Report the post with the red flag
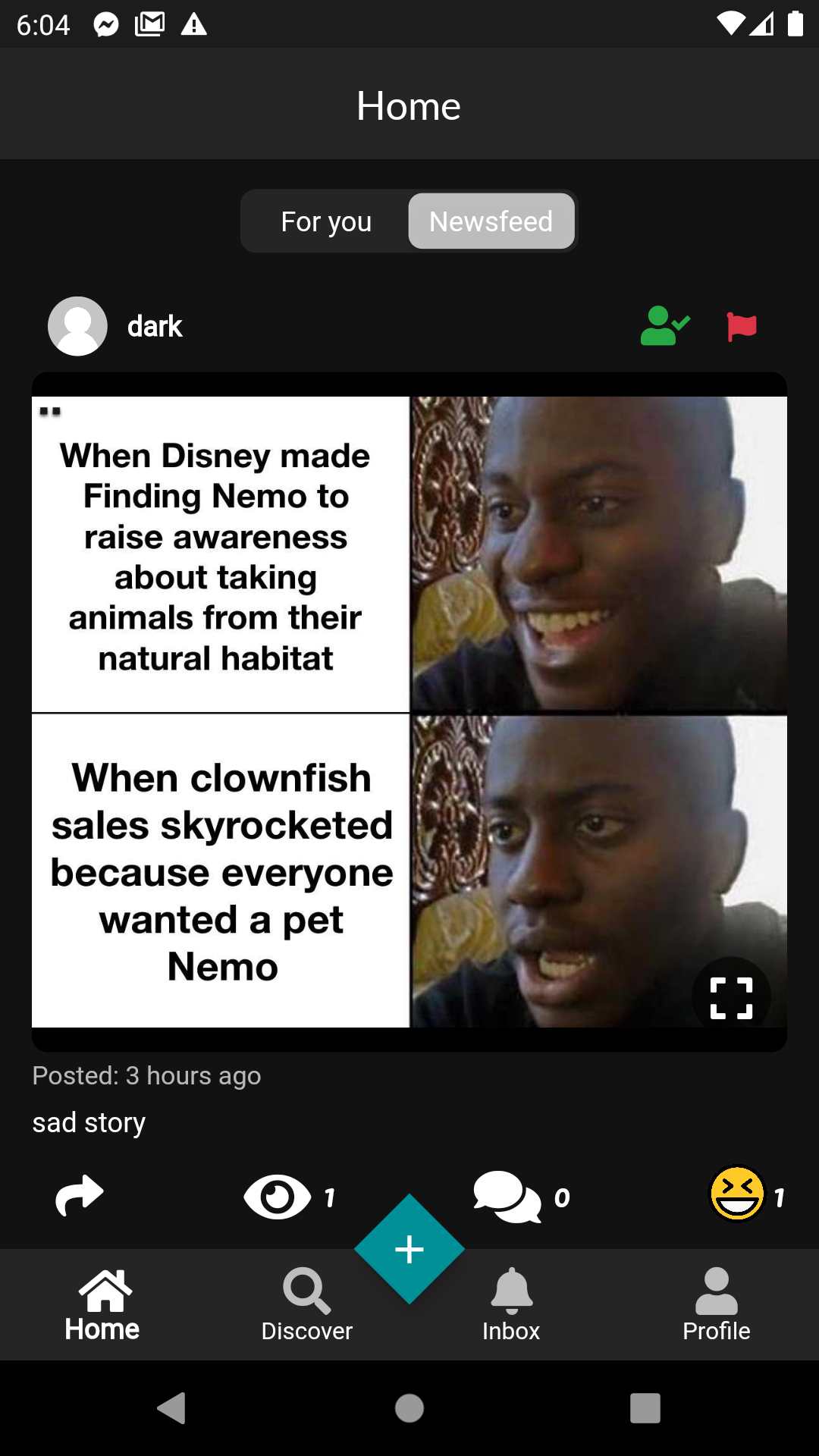This screenshot has height=1456, width=819. pyautogui.click(x=741, y=327)
